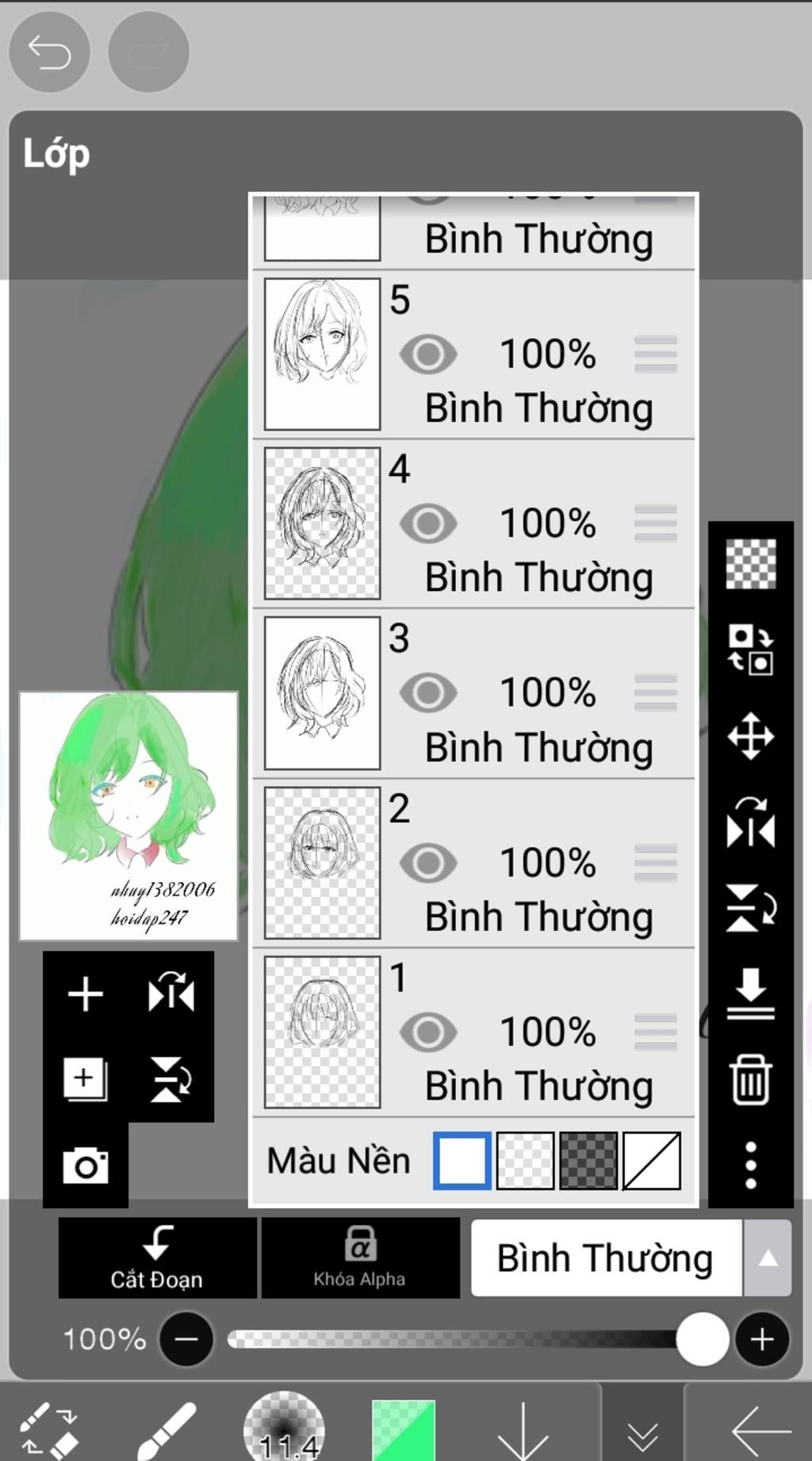This screenshot has height=1461, width=812.
Task: Merge layer down
Action: [x=750, y=994]
